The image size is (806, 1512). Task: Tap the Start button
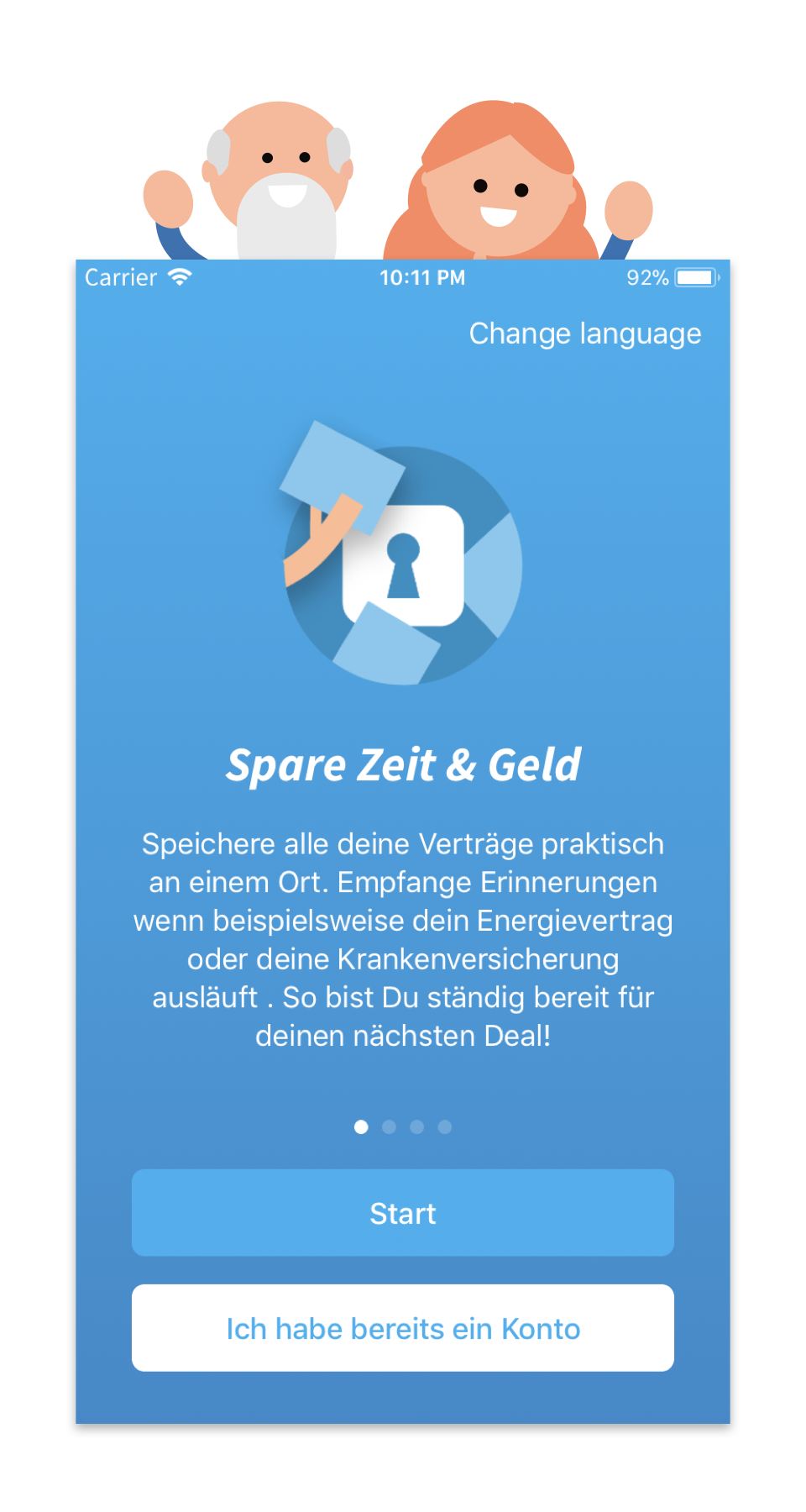tap(403, 1213)
